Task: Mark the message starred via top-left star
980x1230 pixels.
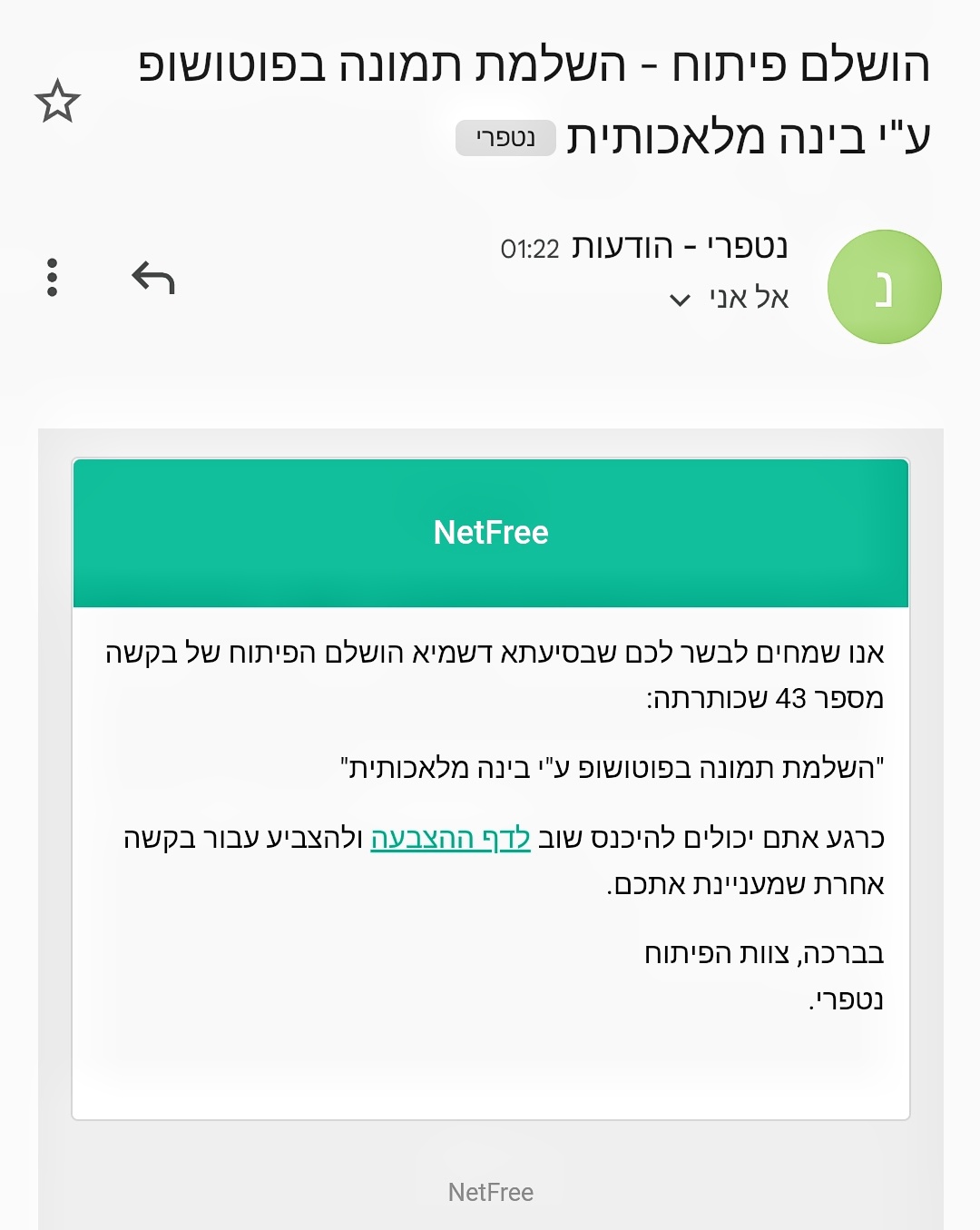Action: [57, 102]
